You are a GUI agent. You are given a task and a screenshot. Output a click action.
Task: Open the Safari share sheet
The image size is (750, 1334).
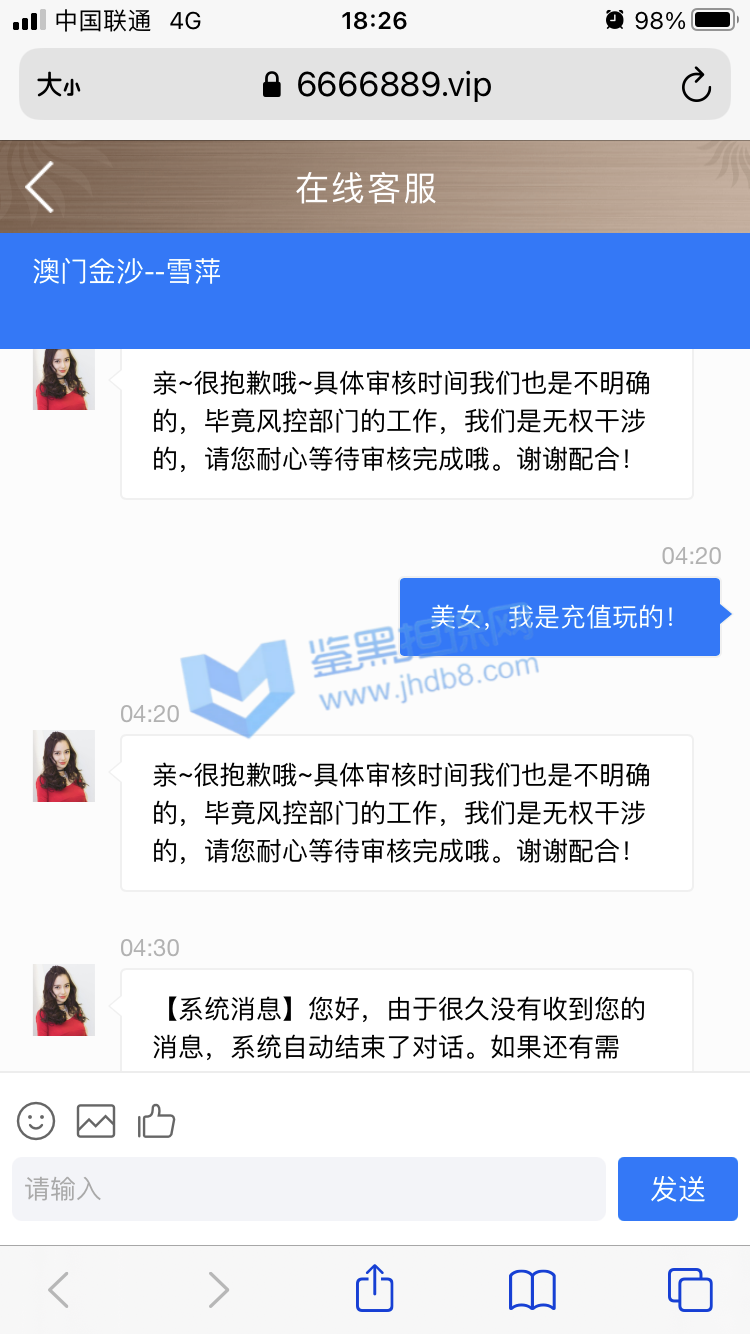(x=375, y=1289)
